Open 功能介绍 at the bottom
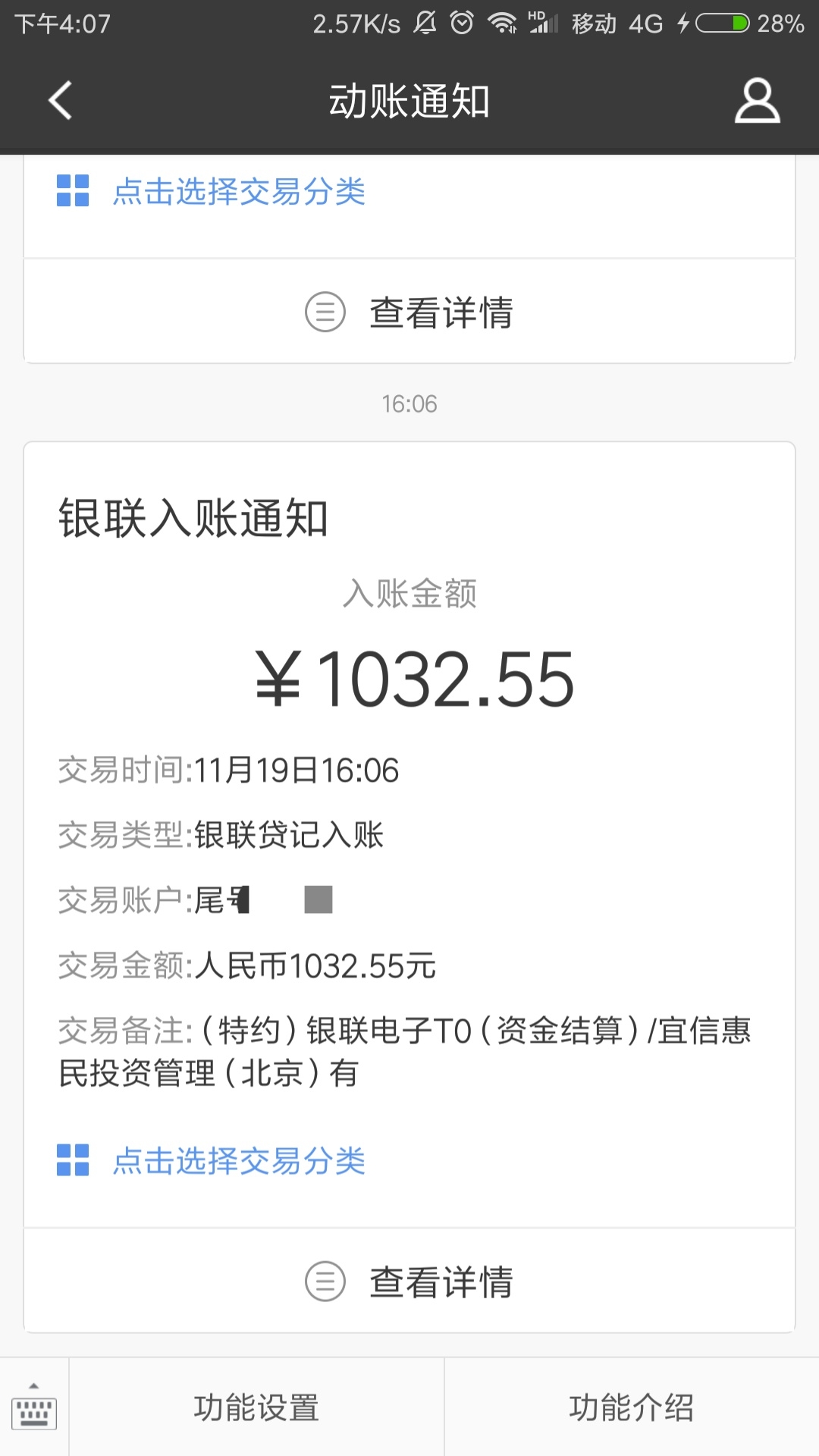Screen dimensions: 819x1456 click(x=632, y=1407)
